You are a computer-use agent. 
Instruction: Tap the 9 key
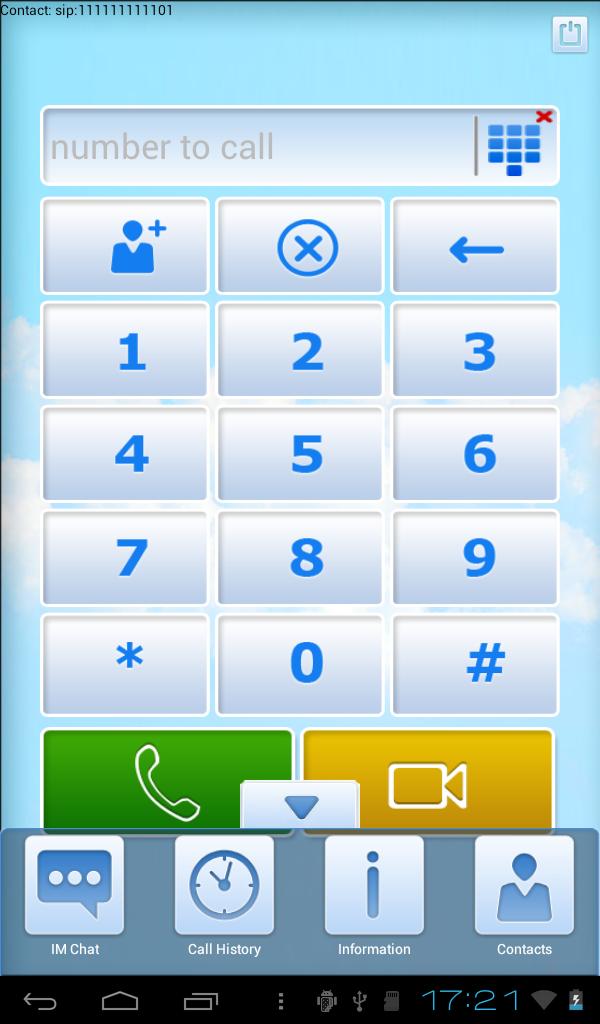pyautogui.click(x=475, y=559)
